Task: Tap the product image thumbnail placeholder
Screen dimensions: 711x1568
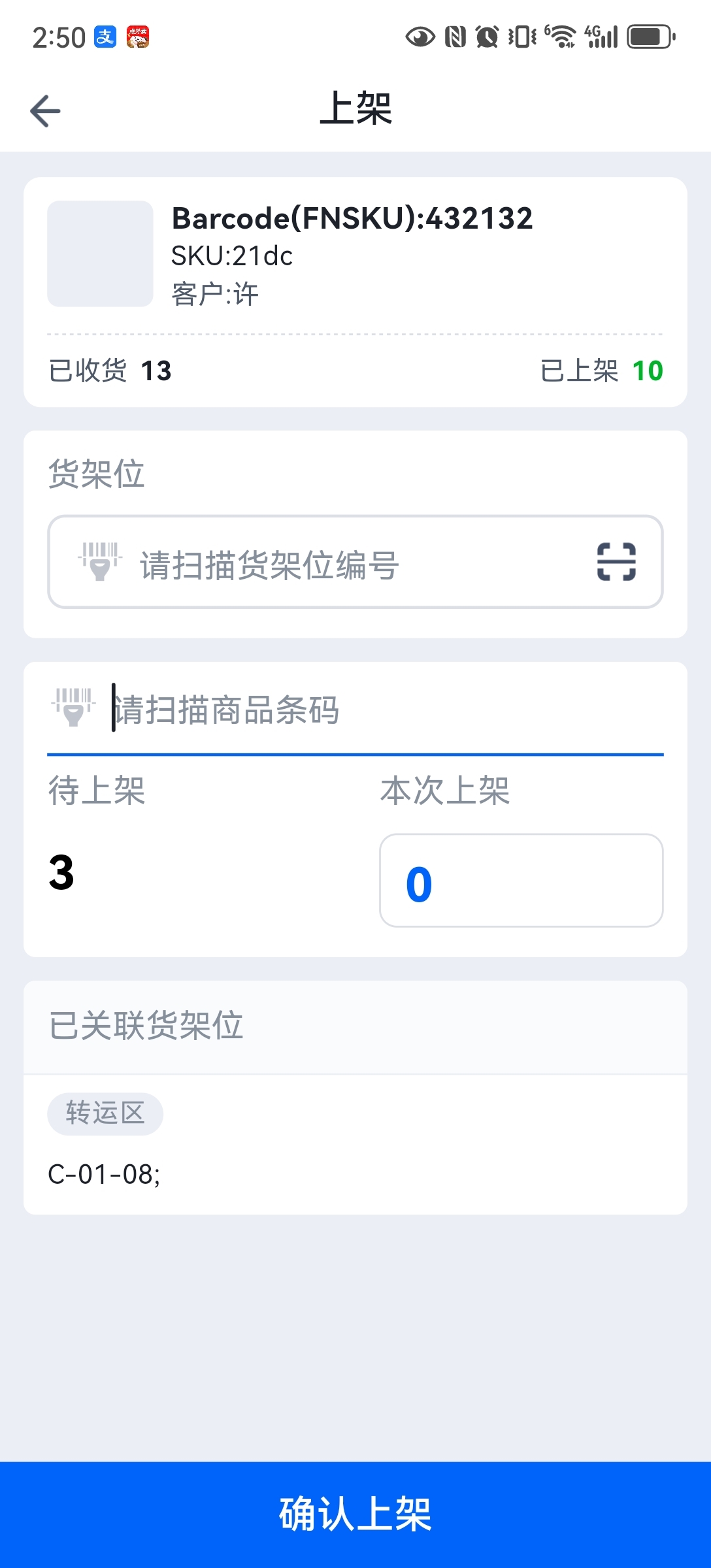Action: pos(100,253)
